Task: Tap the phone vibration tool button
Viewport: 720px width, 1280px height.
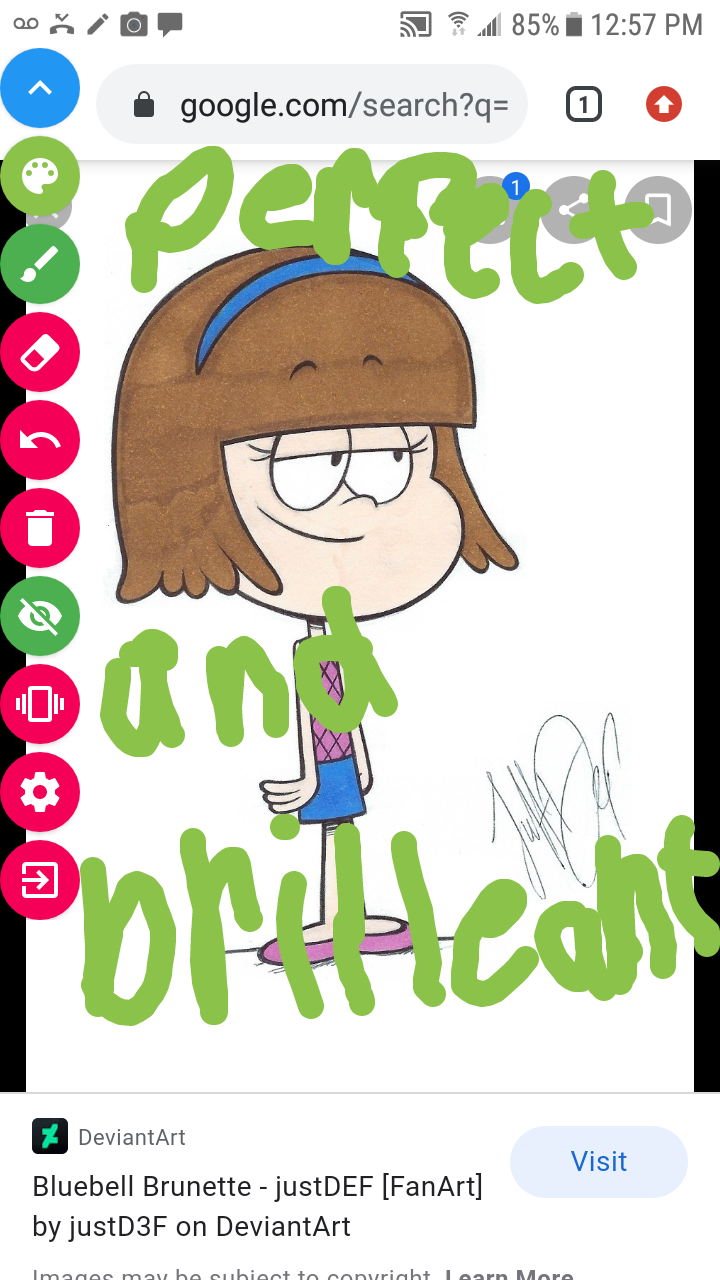Action: coord(40,704)
